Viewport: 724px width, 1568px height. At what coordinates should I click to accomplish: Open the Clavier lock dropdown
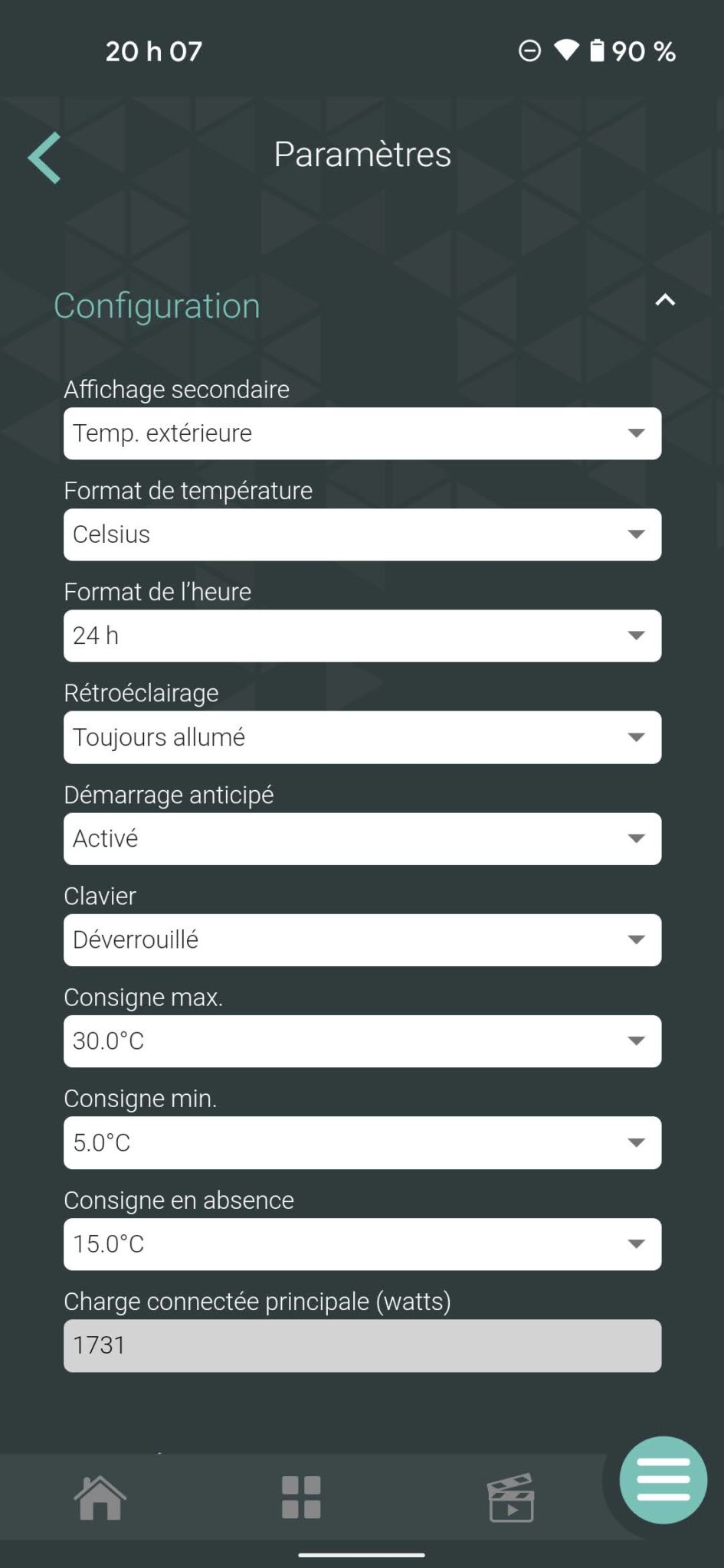click(x=362, y=939)
